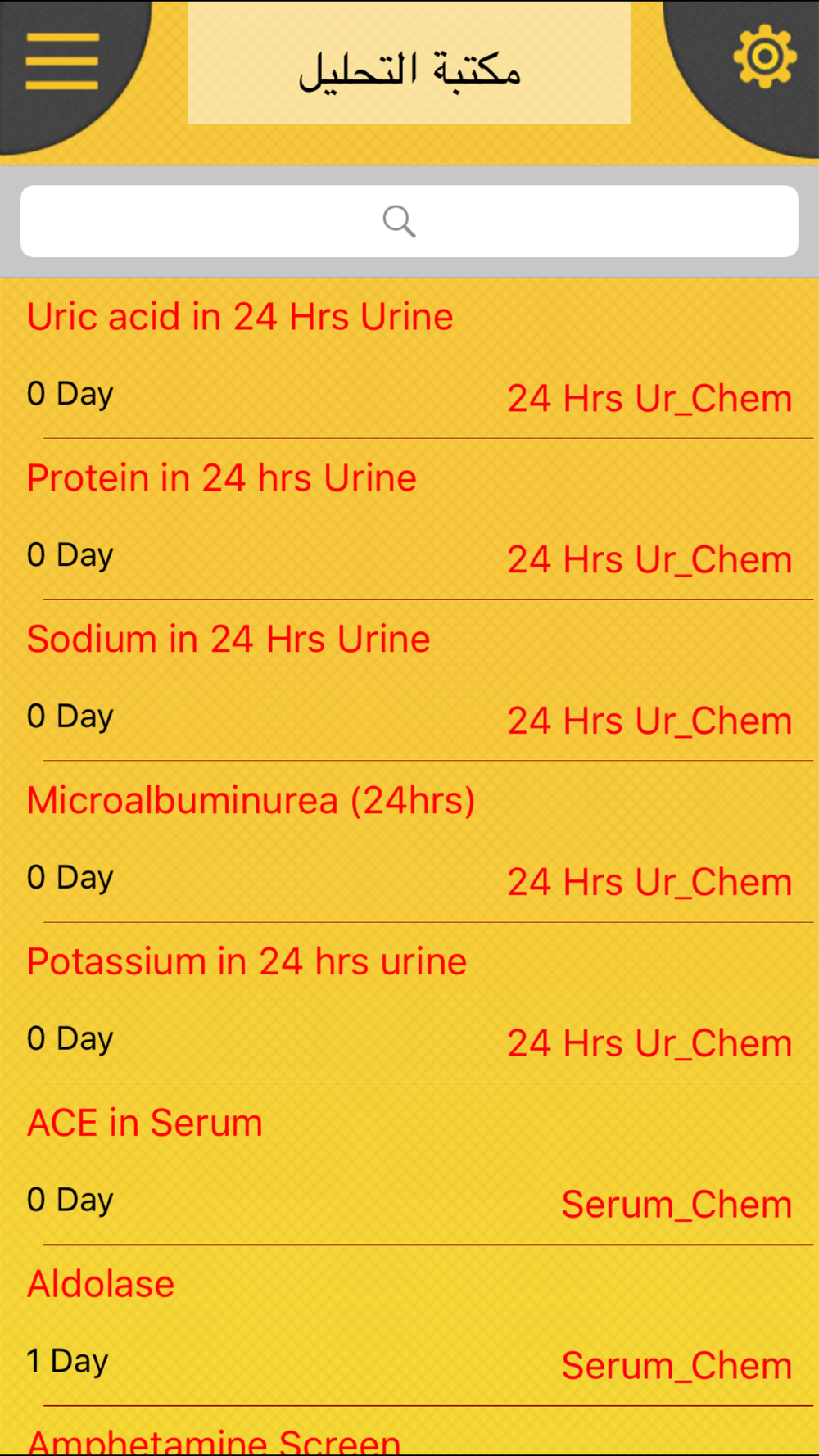Select Sodium in 24 Hrs Urine
The width and height of the screenshot is (819, 1456).
coord(409,681)
